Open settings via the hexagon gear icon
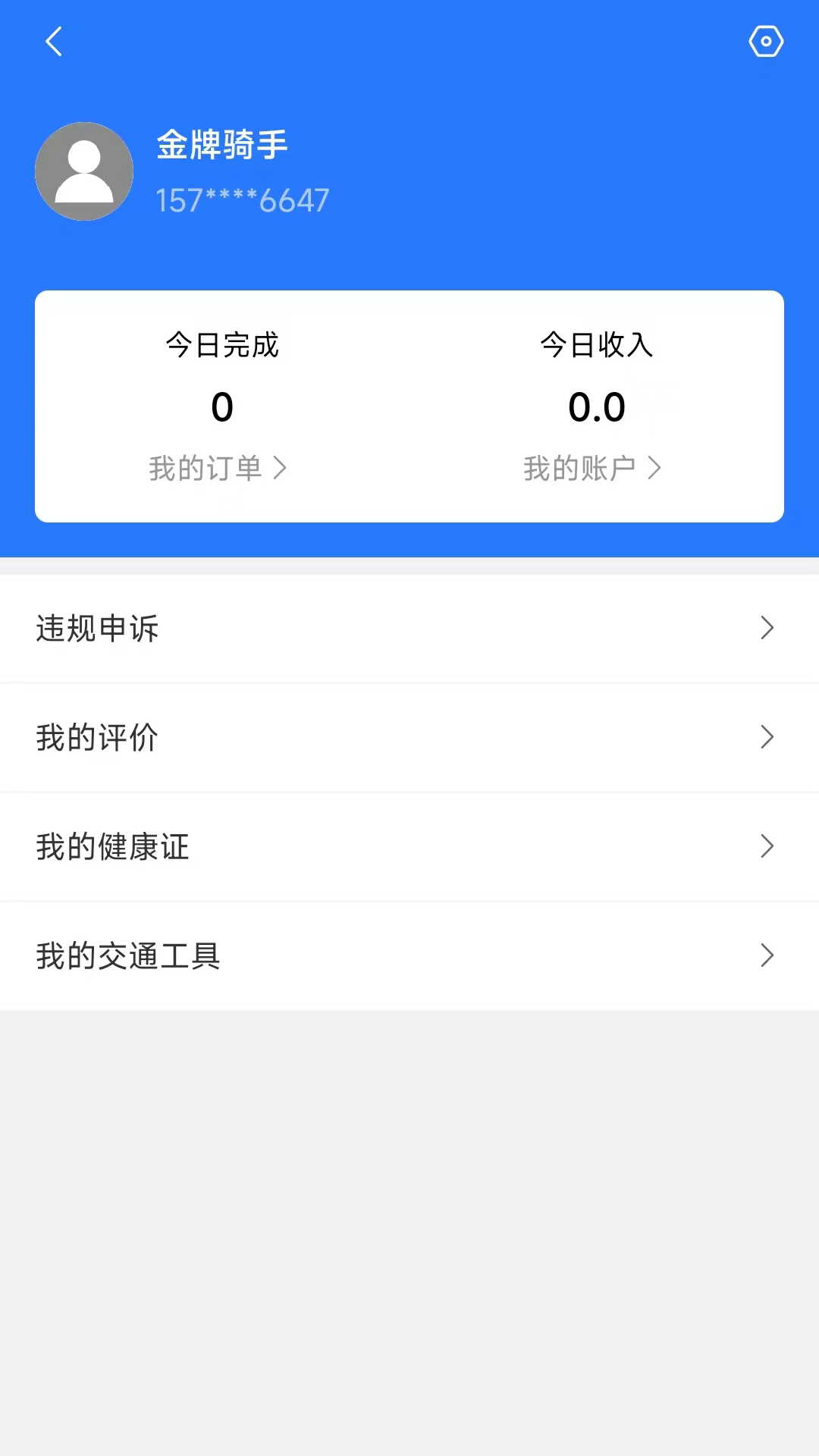Screen dimensions: 819x1456 pyautogui.click(x=766, y=42)
